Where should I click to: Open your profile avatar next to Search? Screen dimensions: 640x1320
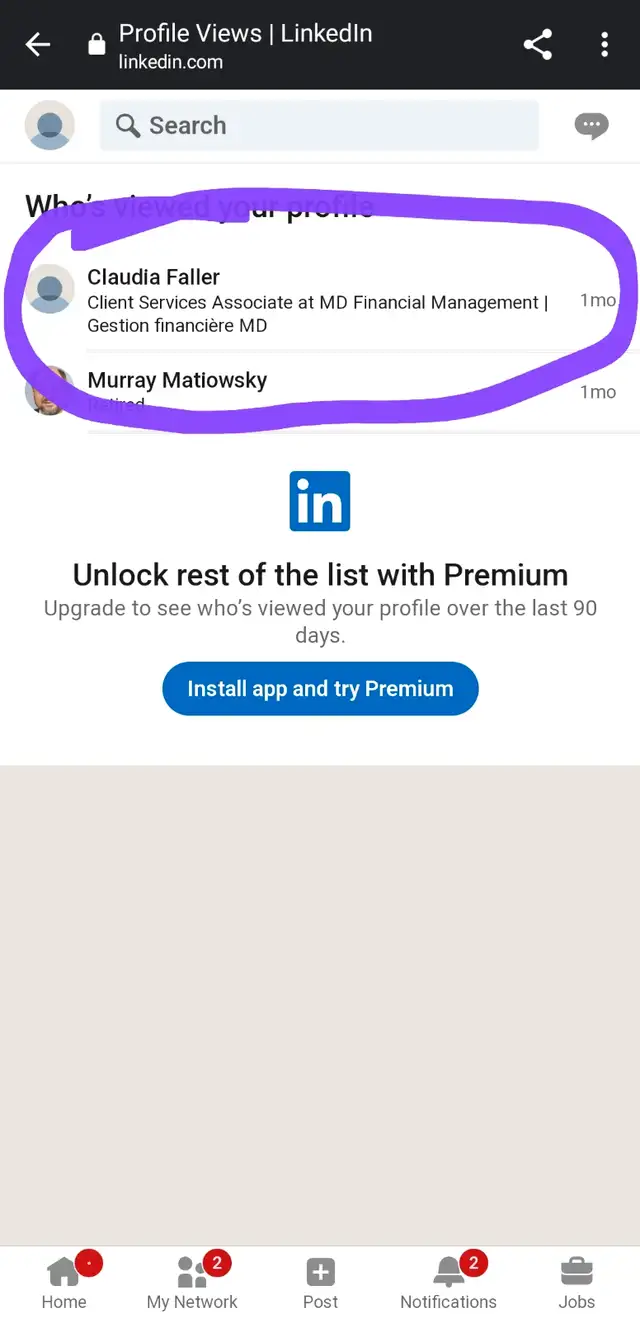point(49,126)
